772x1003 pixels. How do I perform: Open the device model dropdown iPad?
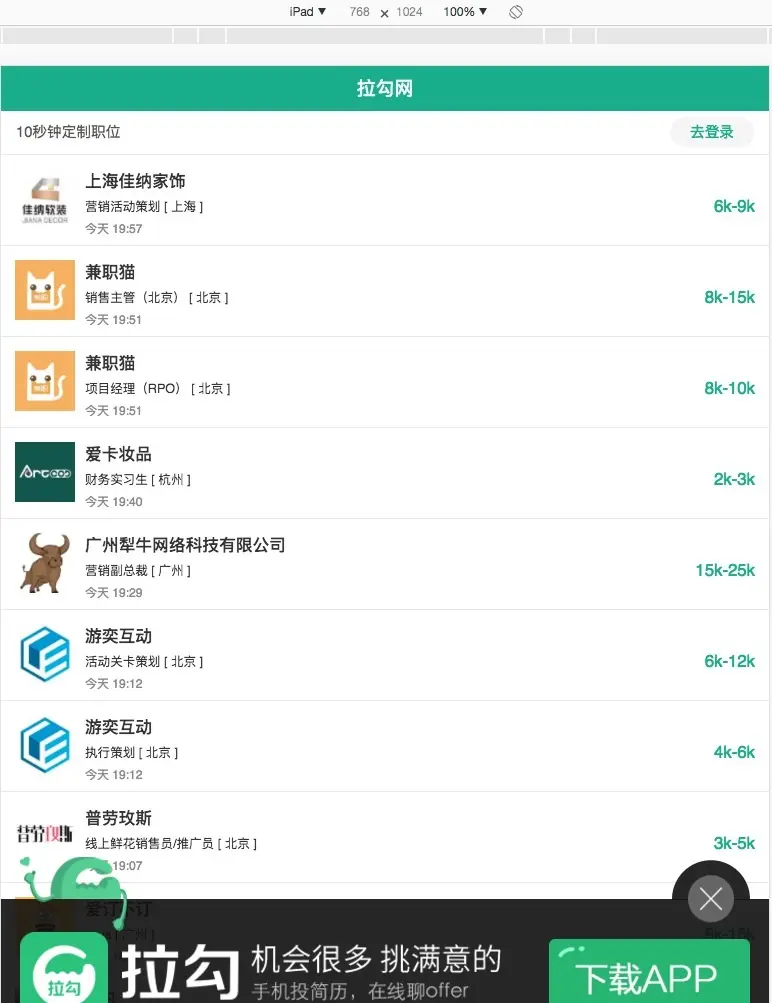308,12
